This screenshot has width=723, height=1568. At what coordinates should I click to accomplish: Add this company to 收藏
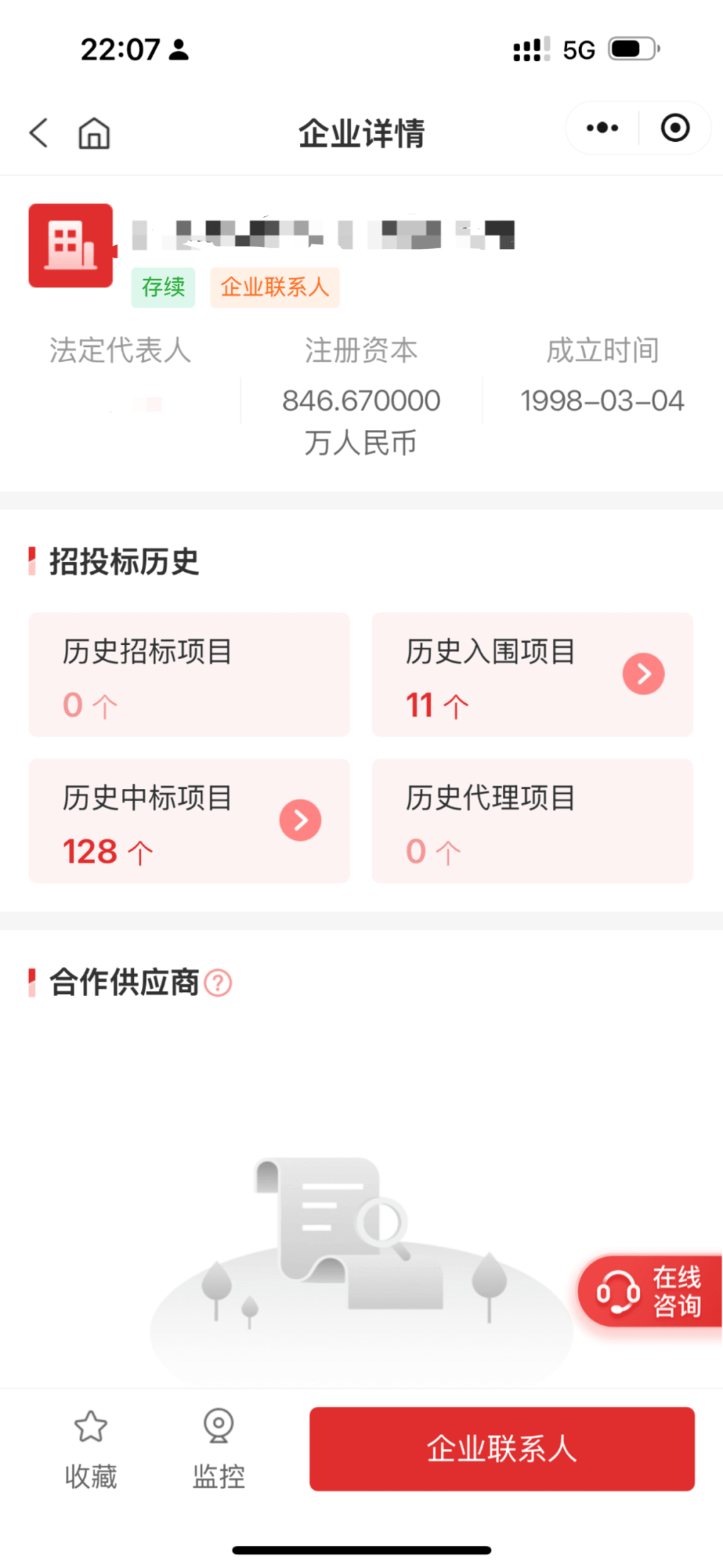pyautogui.click(x=90, y=1449)
